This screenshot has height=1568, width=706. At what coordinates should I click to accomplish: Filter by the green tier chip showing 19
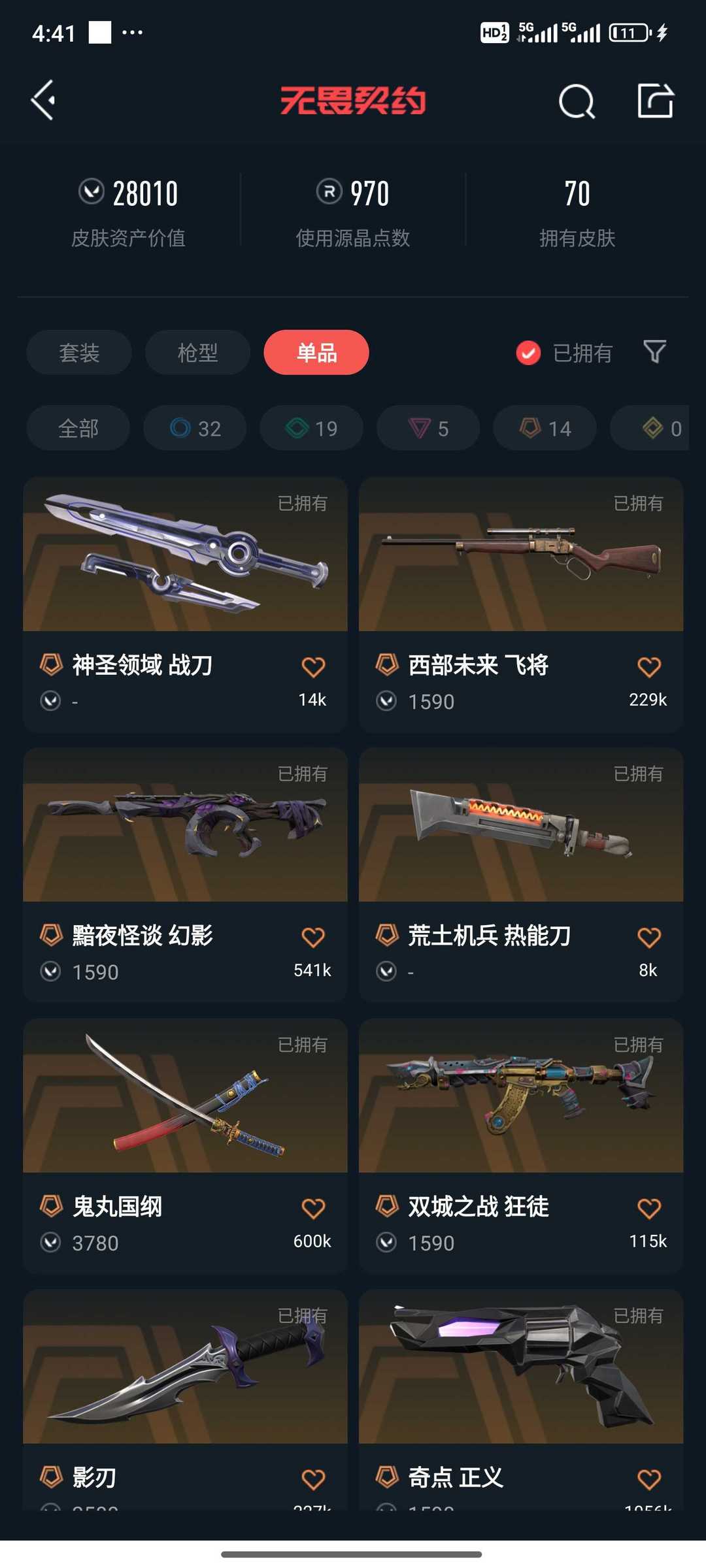pyautogui.click(x=312, y=428)
